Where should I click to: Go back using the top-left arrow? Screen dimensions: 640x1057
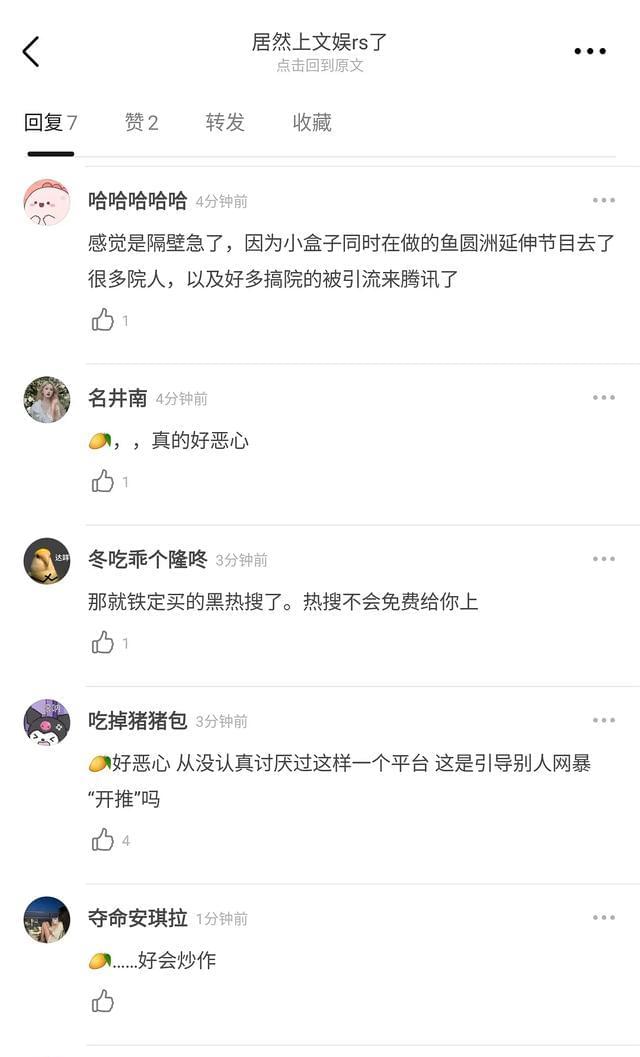31,52
